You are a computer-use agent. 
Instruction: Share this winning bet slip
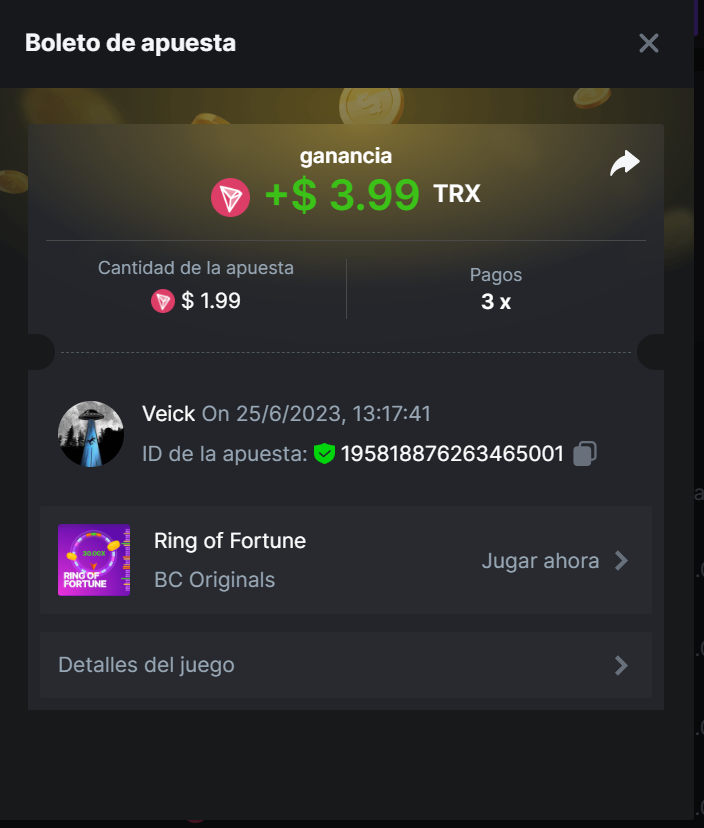point(625,163)
